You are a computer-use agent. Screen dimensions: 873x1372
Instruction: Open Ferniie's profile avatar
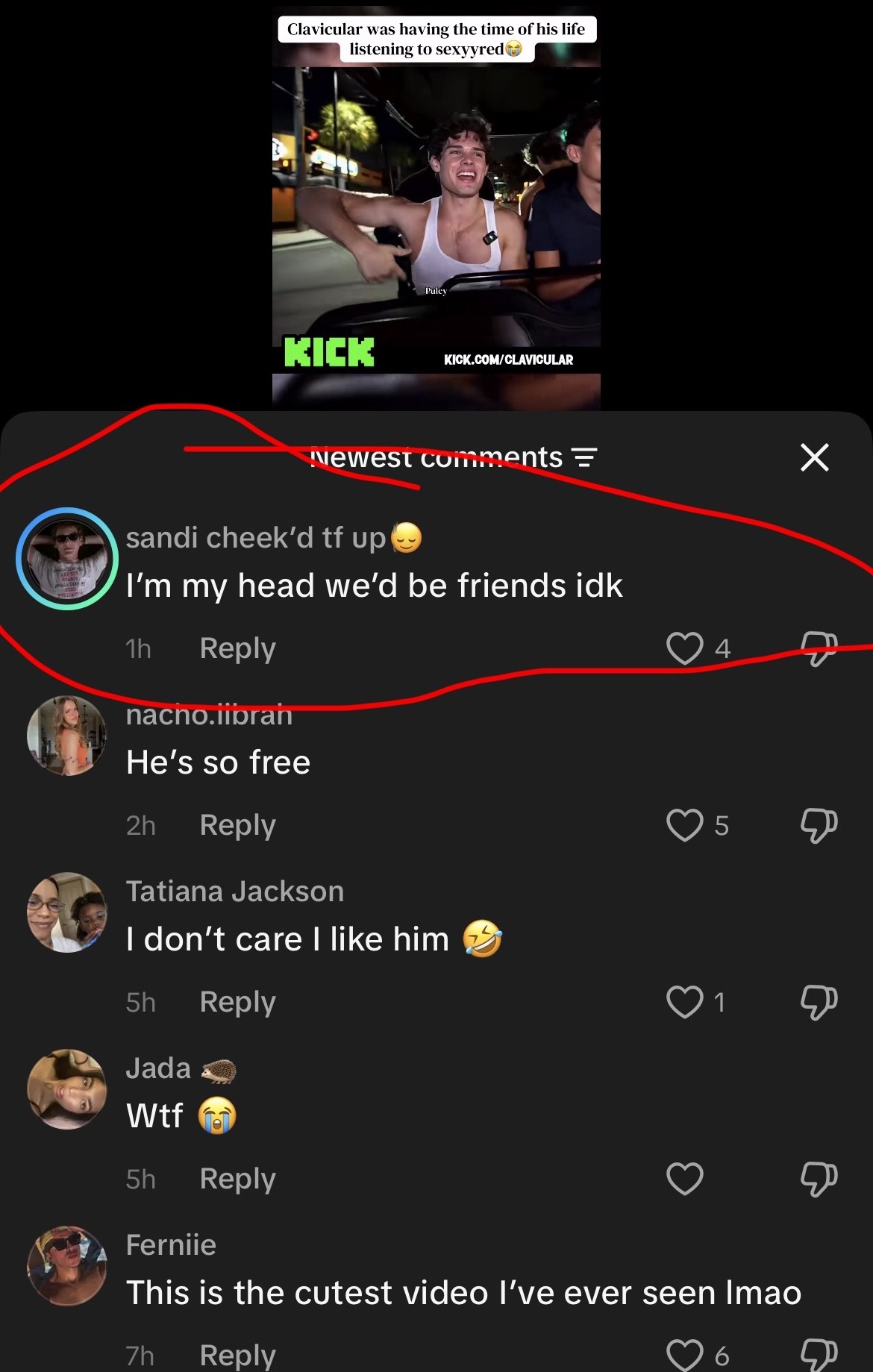pyautogui.click(x=67, y=1265)
